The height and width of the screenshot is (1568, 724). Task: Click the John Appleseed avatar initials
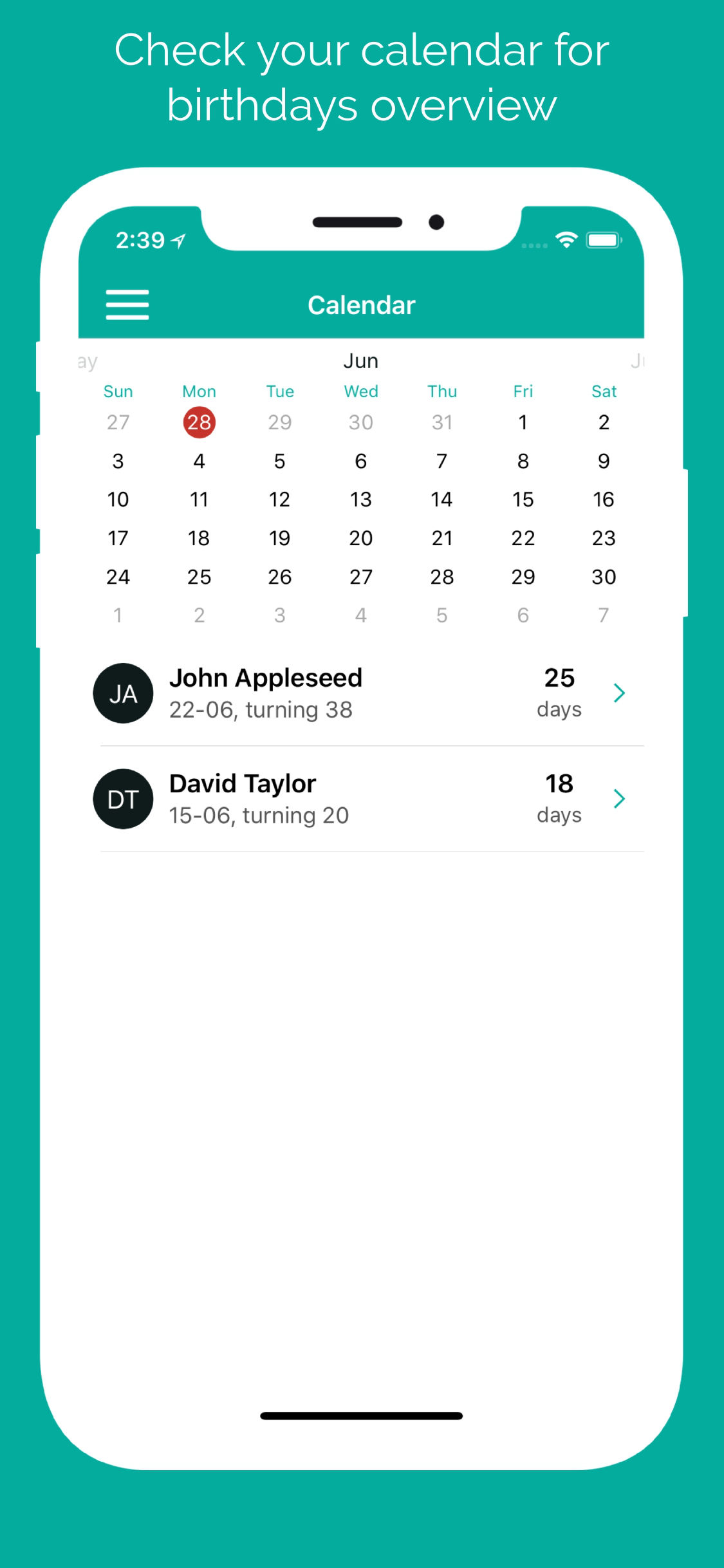pyautogui.click(x=122, y=693)
